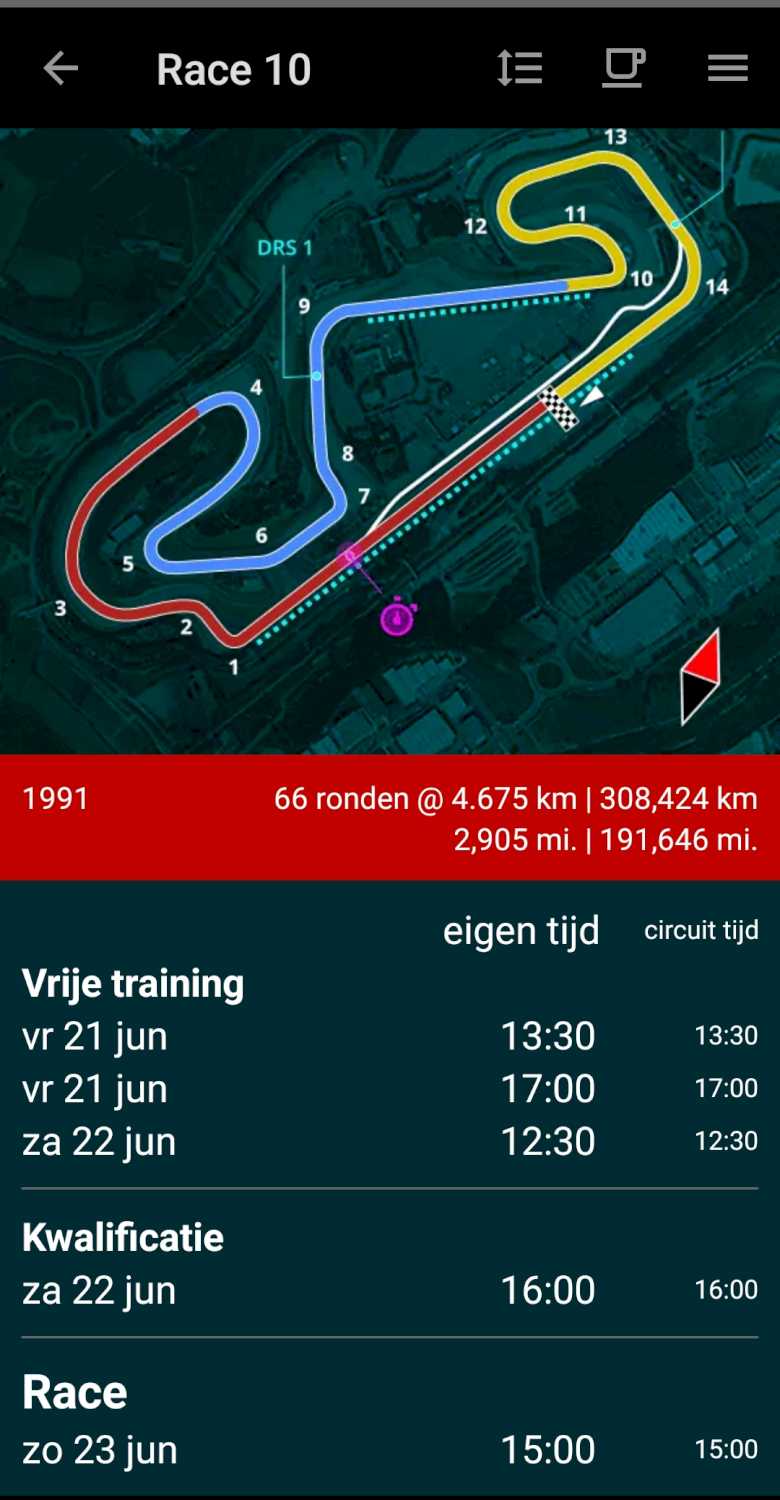
Task: Tap the coffee cup icon
Action: click(x=623, y=69)
